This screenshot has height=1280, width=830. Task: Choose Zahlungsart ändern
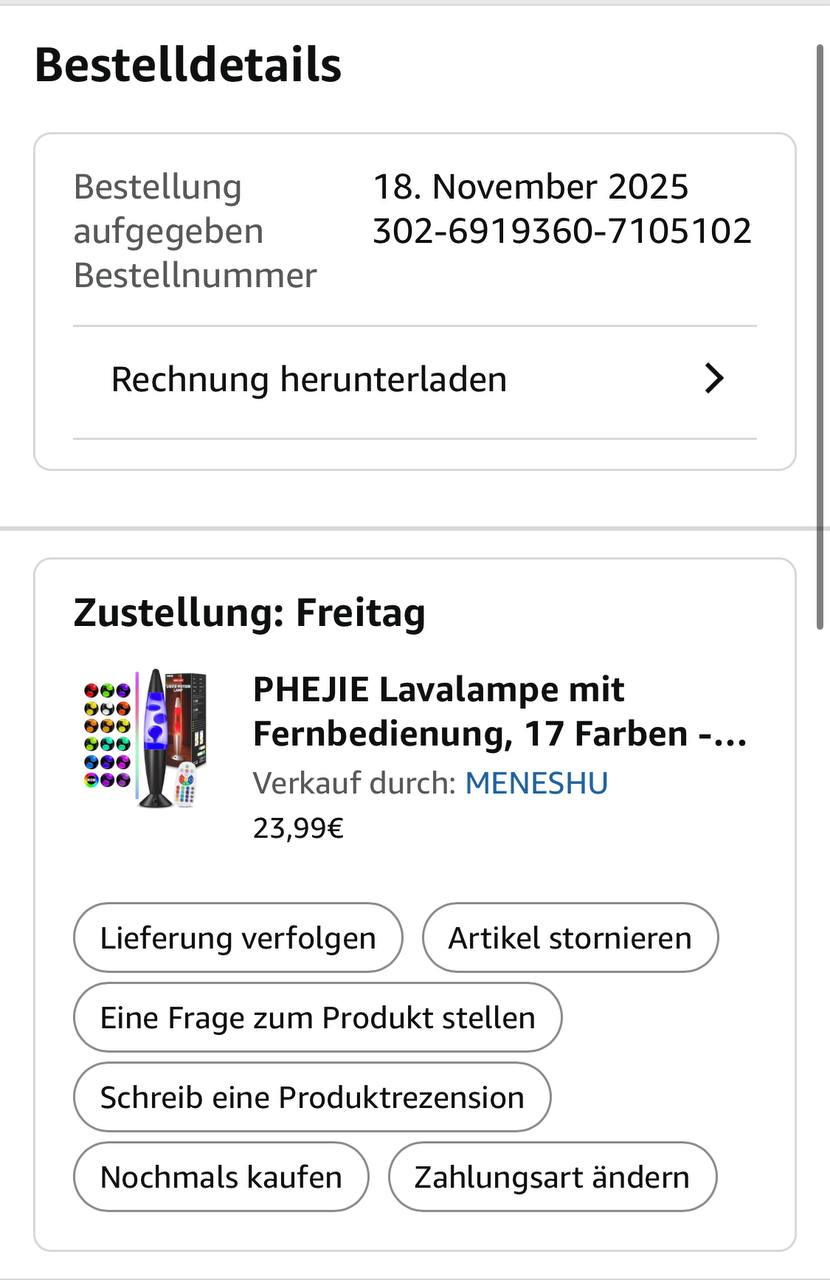552,1177
